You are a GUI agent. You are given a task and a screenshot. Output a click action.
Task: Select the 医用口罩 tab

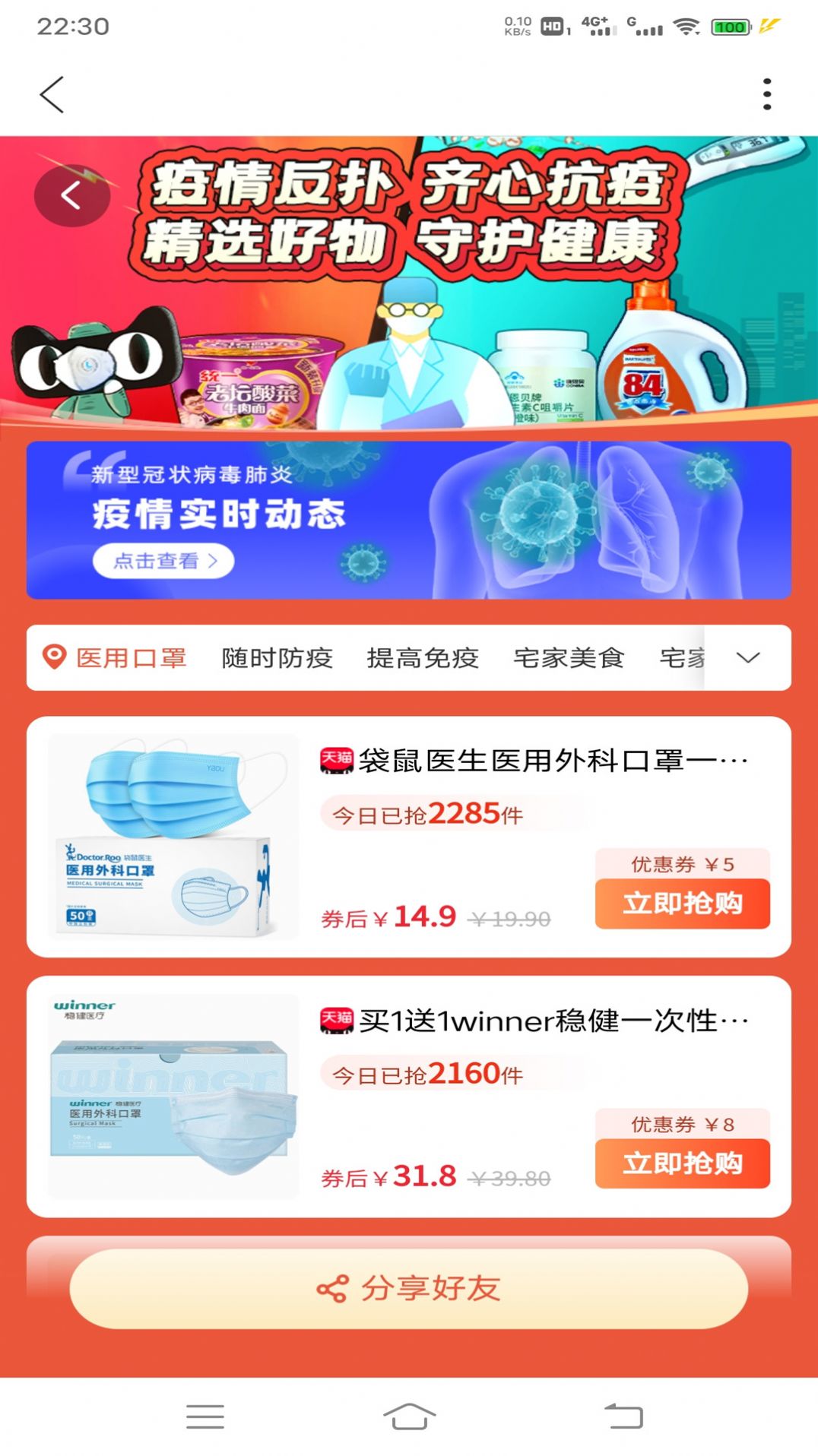tap(131, 658)
